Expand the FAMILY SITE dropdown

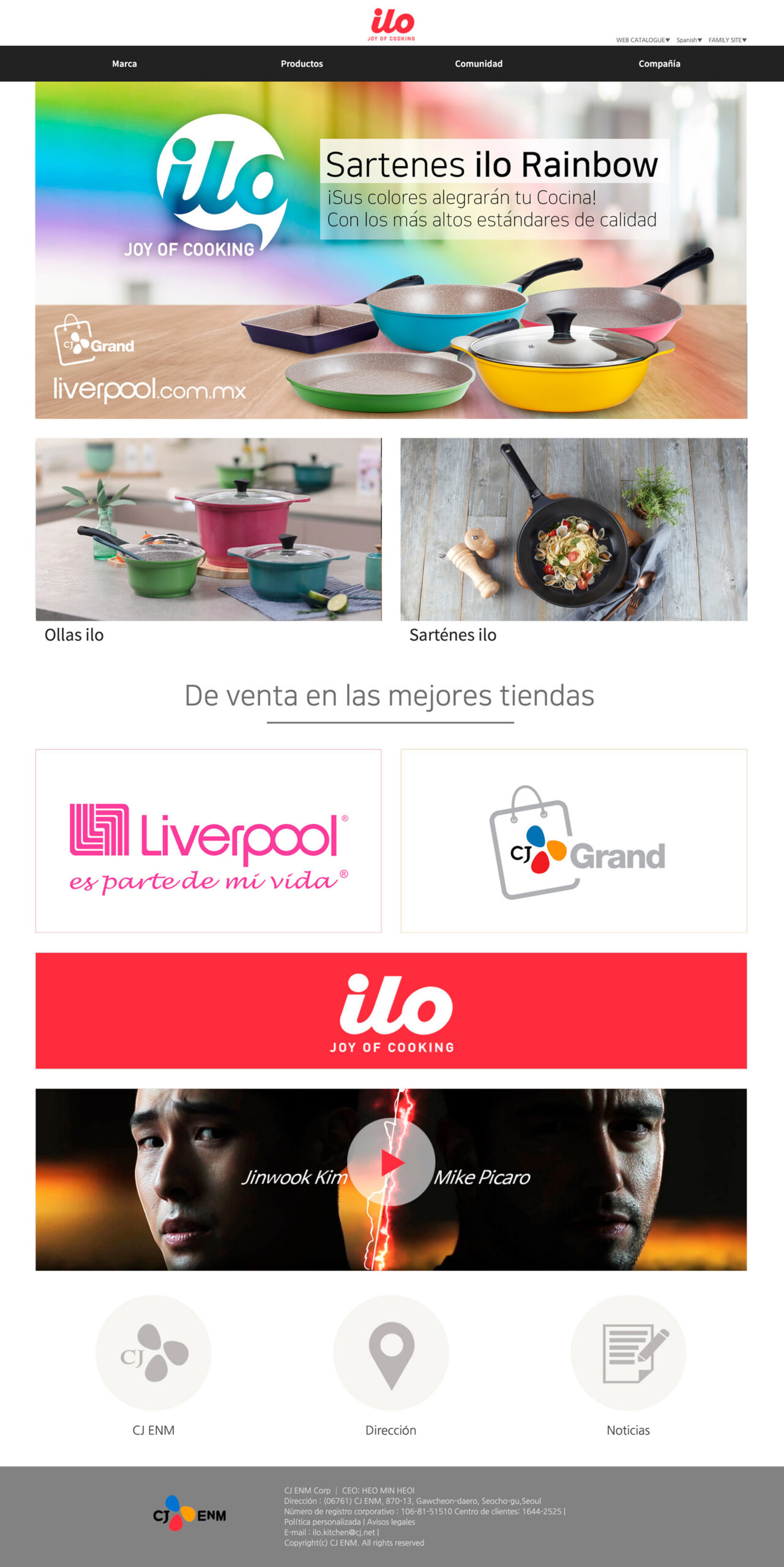coord(727,40)
